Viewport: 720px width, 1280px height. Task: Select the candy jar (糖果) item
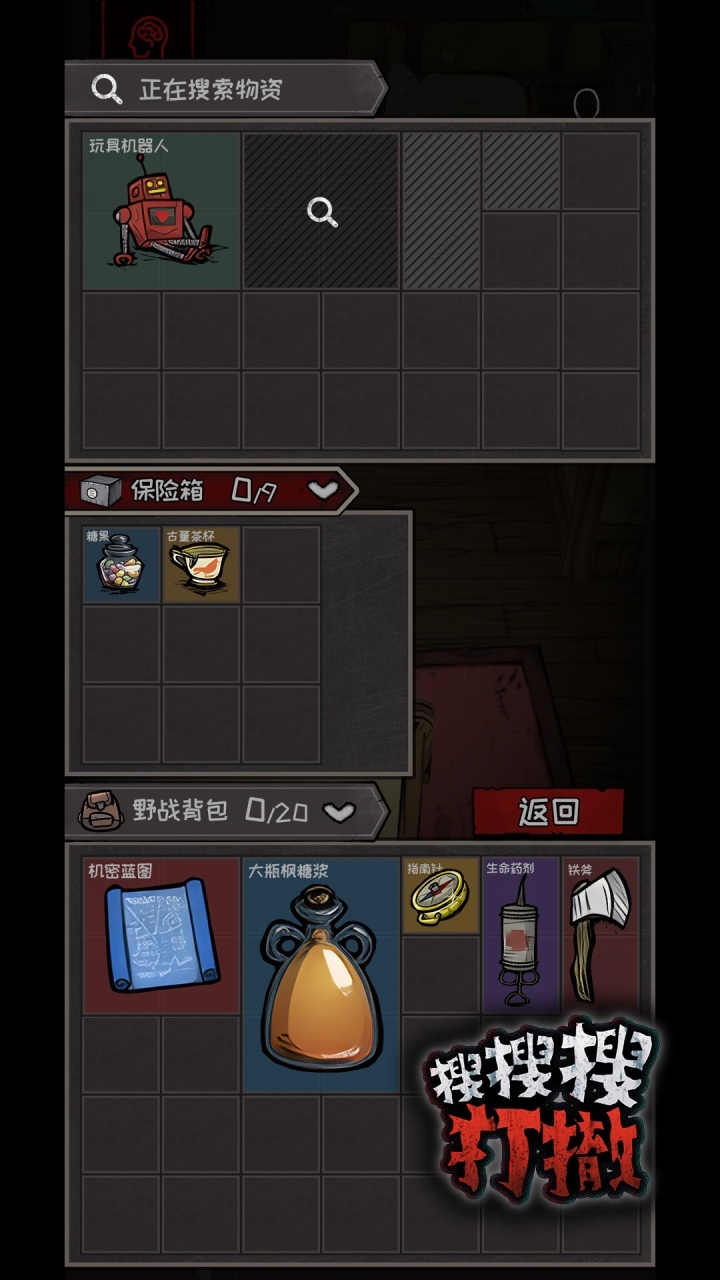[x=121, y=565]
